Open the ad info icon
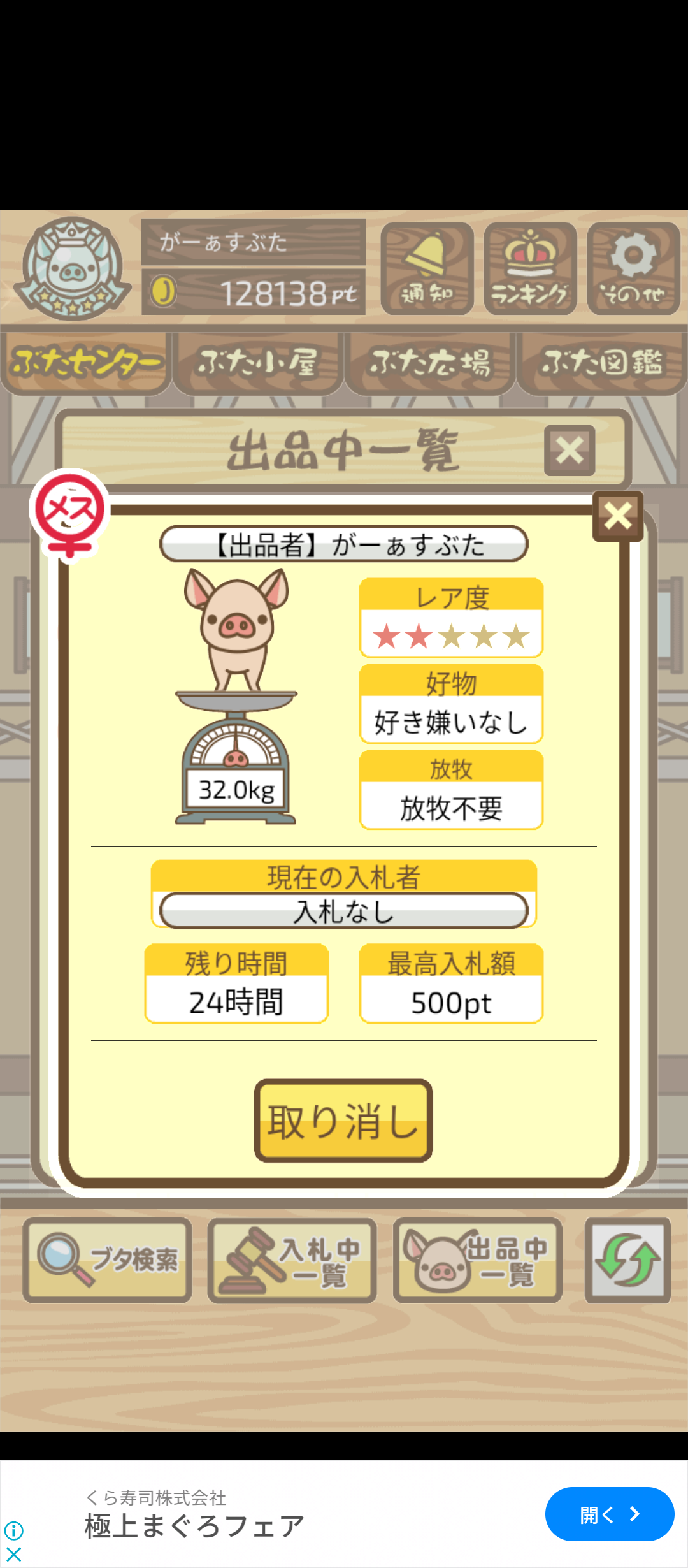 (14, 1530)
